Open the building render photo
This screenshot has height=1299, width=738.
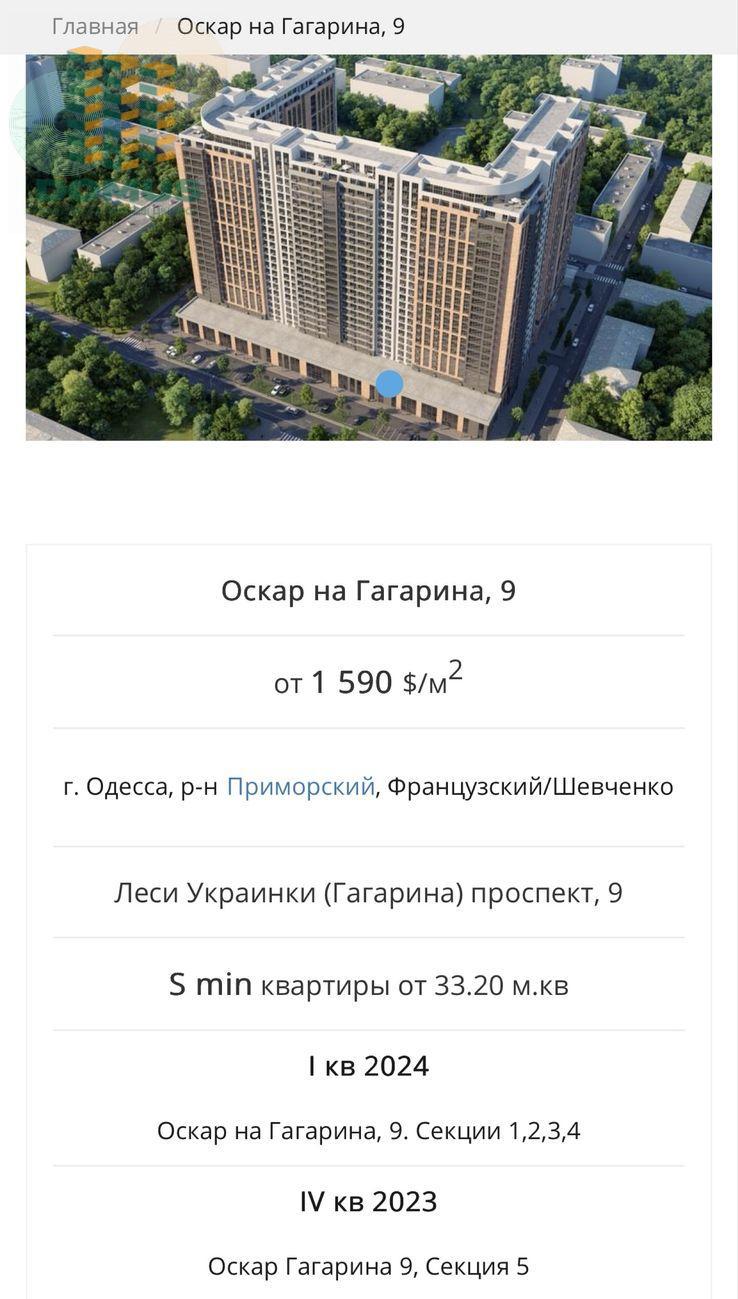click(x=368, y=247)
